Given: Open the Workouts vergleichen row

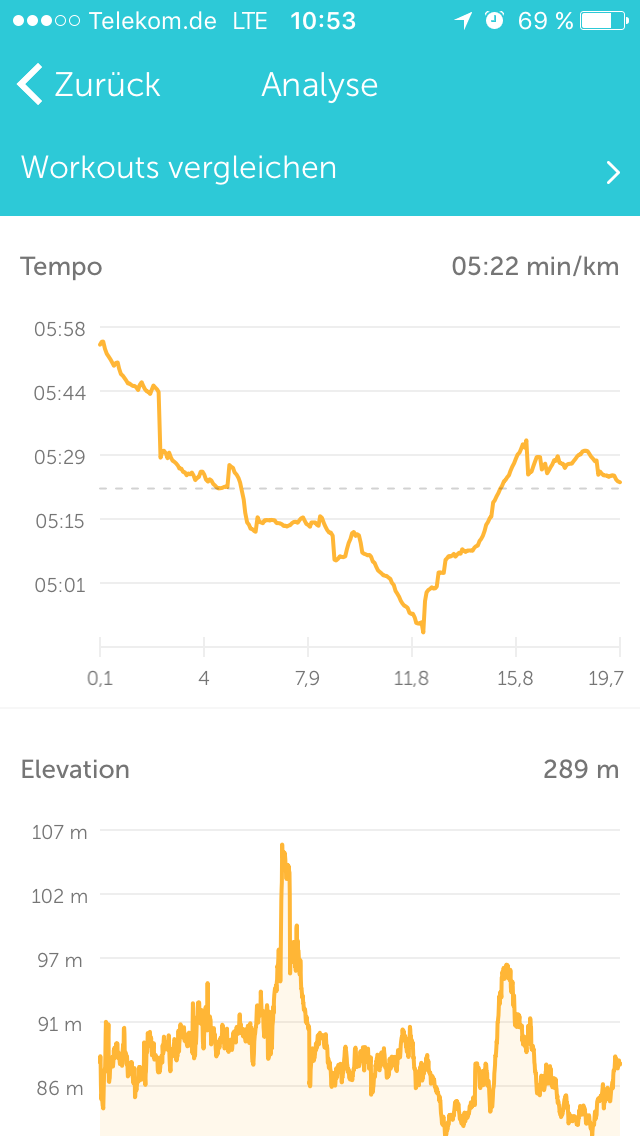Looking at the screenshot, I should pyautogui.click(x=320, y=168).
